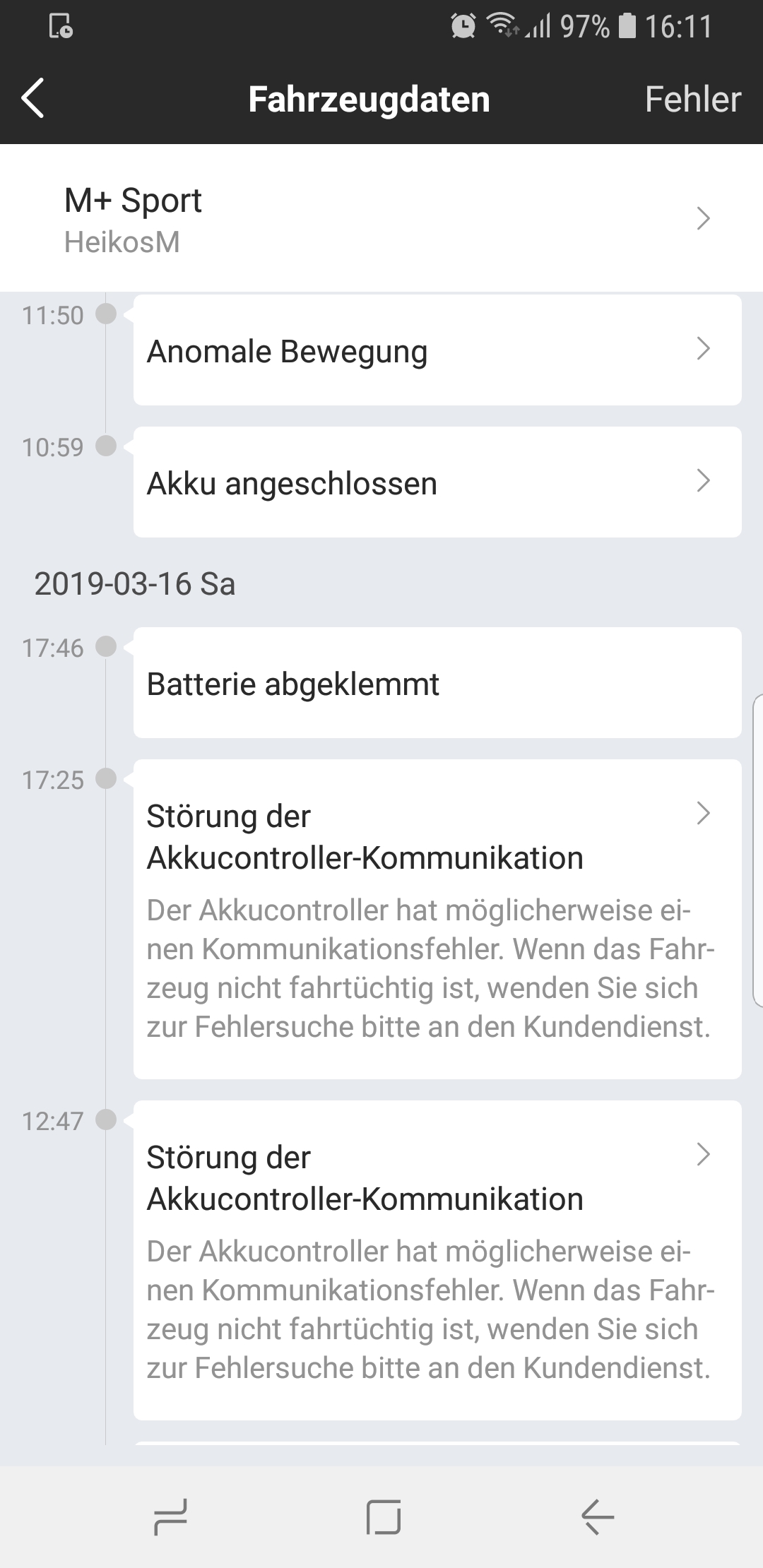Show recent apps
The width and height of the screenshot is (763, 1568).
170,1516
